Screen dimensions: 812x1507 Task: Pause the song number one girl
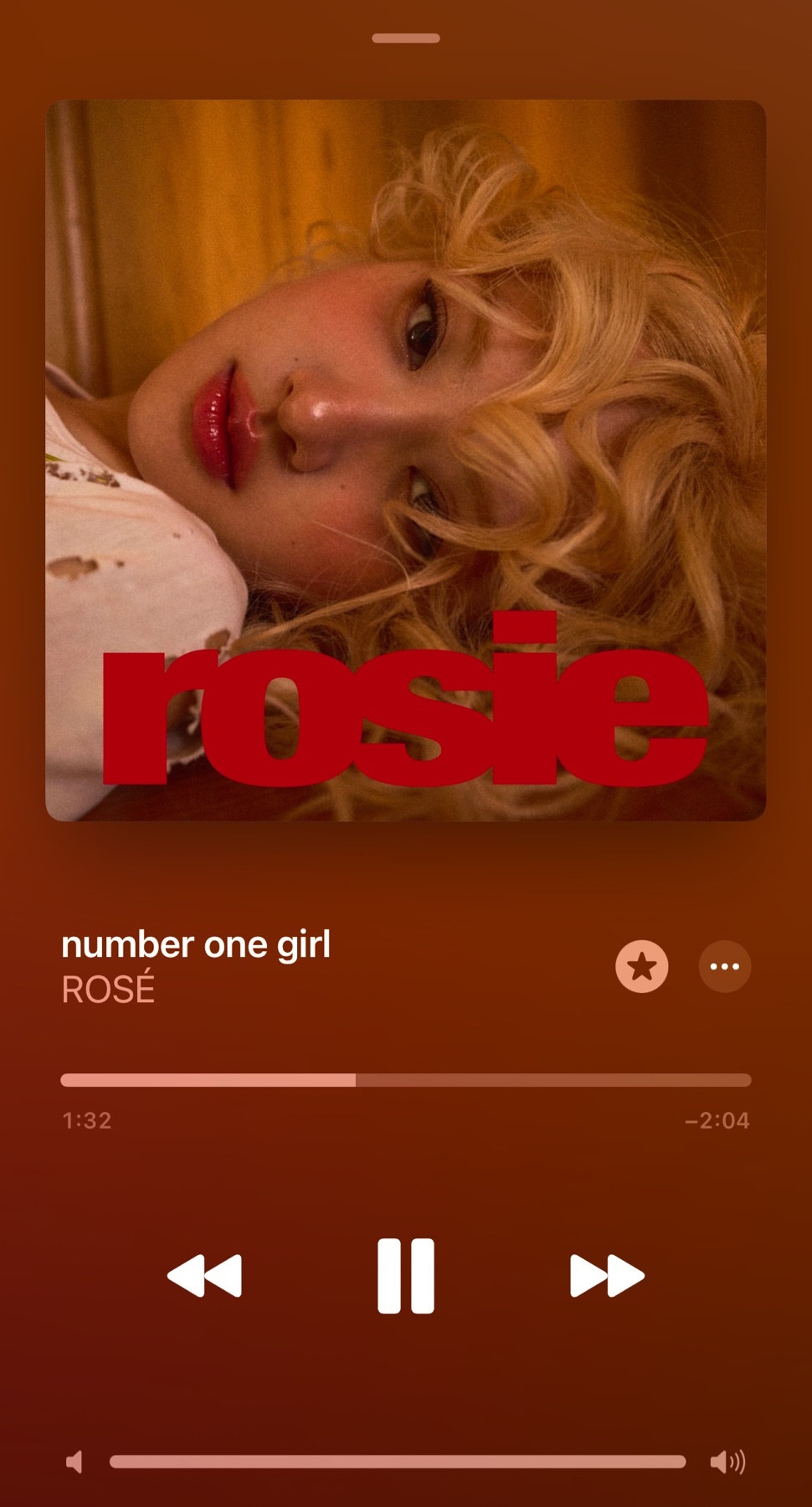tap(406, 1276)
